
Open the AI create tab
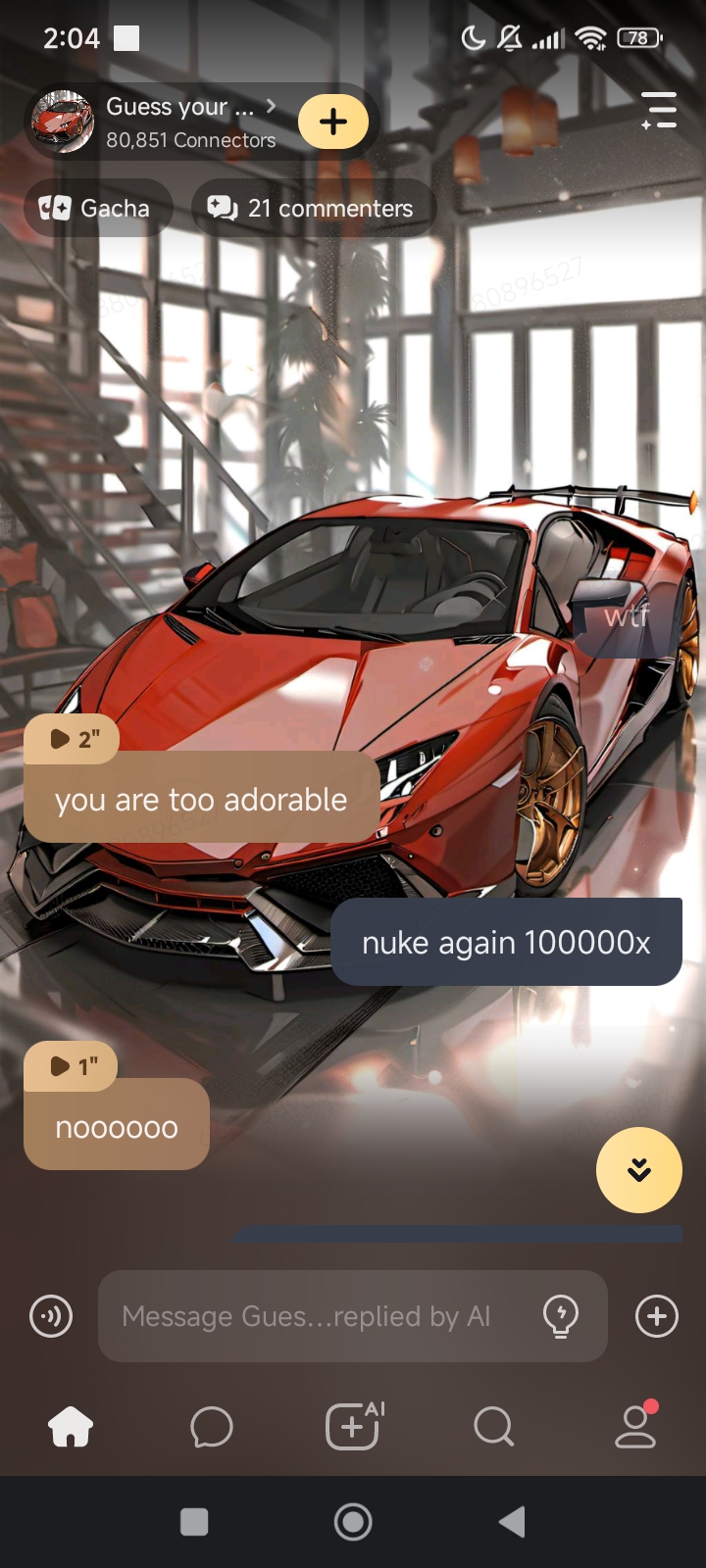[x=353, y=1427]
